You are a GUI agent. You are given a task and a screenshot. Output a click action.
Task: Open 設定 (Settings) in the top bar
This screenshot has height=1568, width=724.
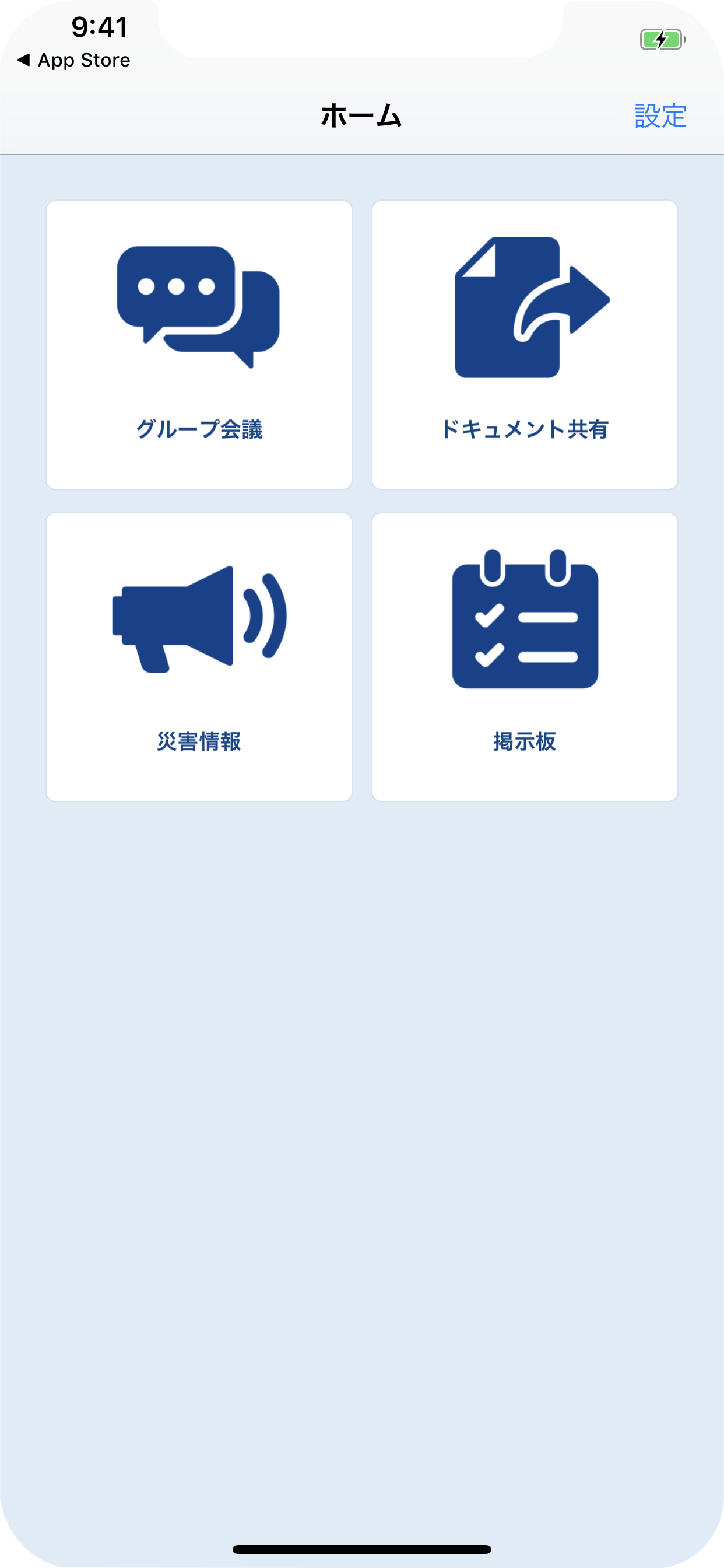(660, 116)
